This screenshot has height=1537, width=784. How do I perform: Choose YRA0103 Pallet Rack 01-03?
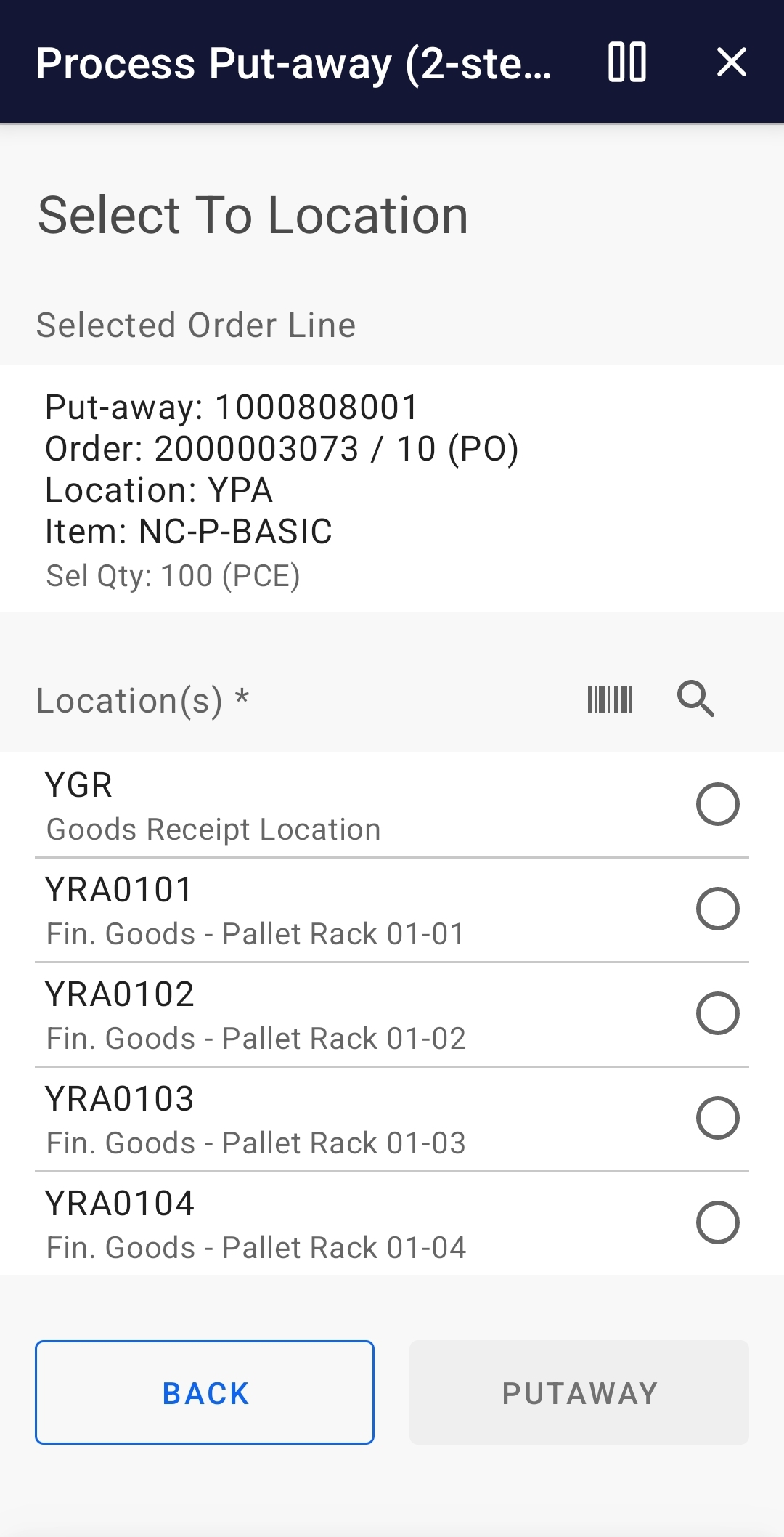click(x=717, y=1119)
